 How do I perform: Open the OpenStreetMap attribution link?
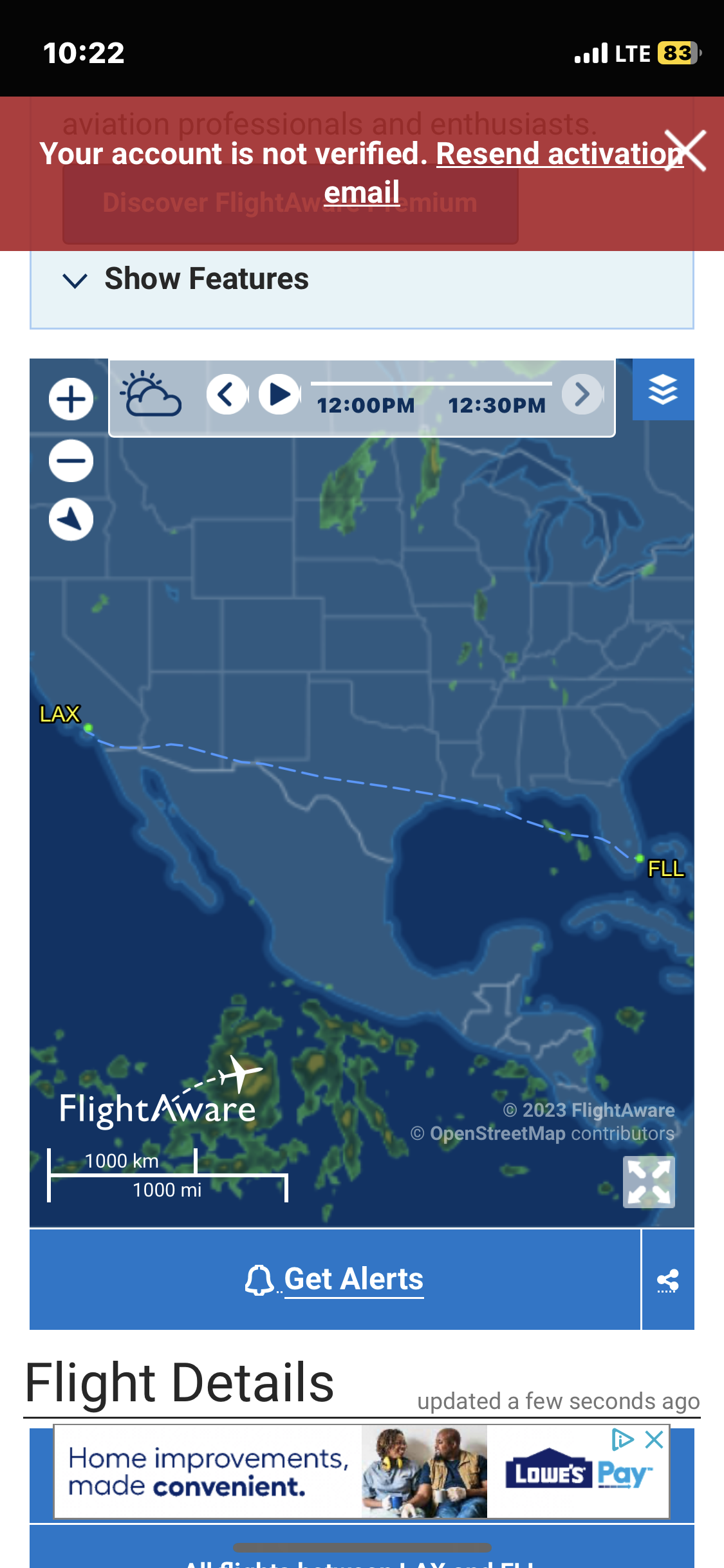pos(497,1134)
